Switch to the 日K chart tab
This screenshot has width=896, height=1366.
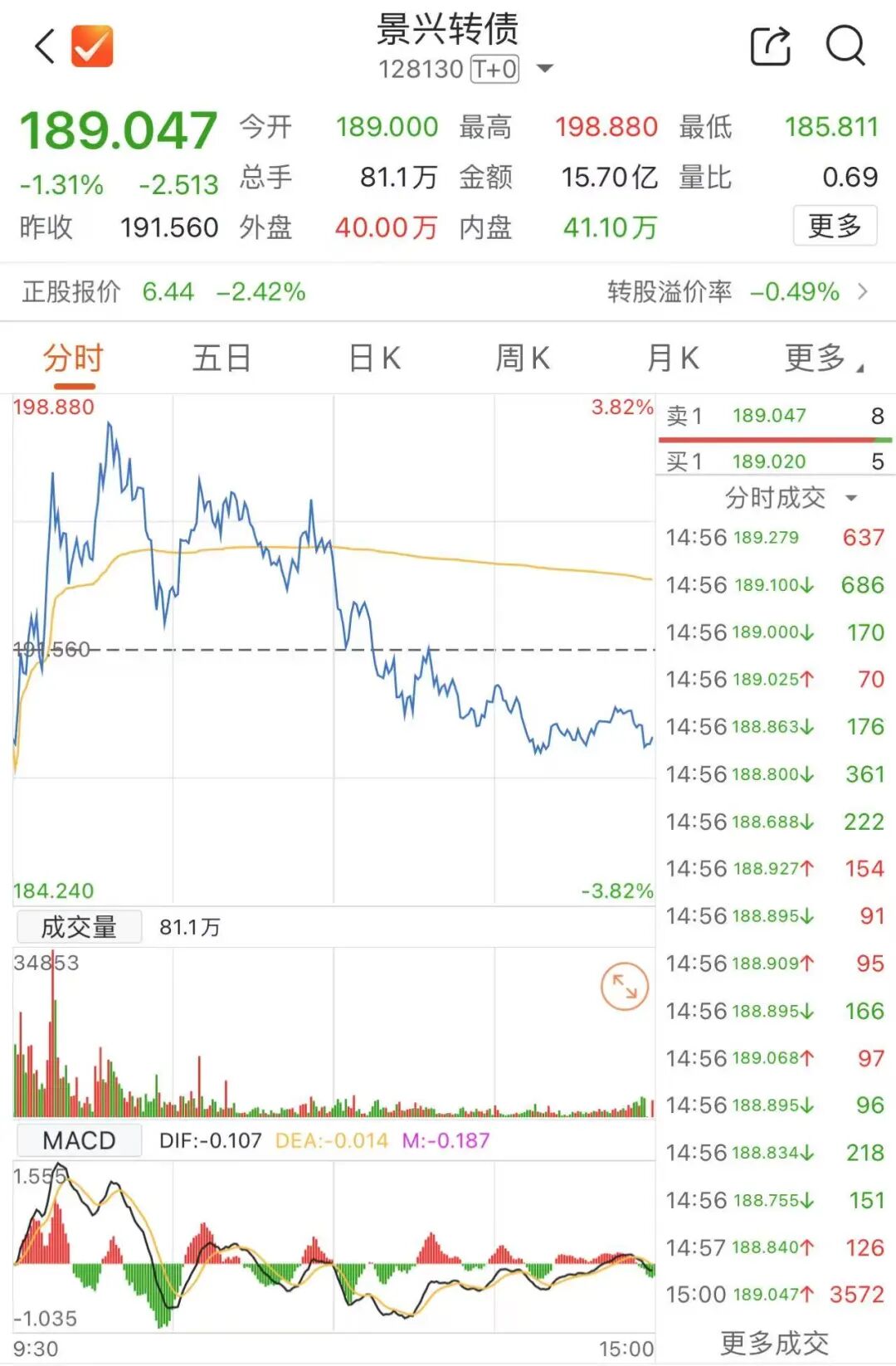click(374, 359)
